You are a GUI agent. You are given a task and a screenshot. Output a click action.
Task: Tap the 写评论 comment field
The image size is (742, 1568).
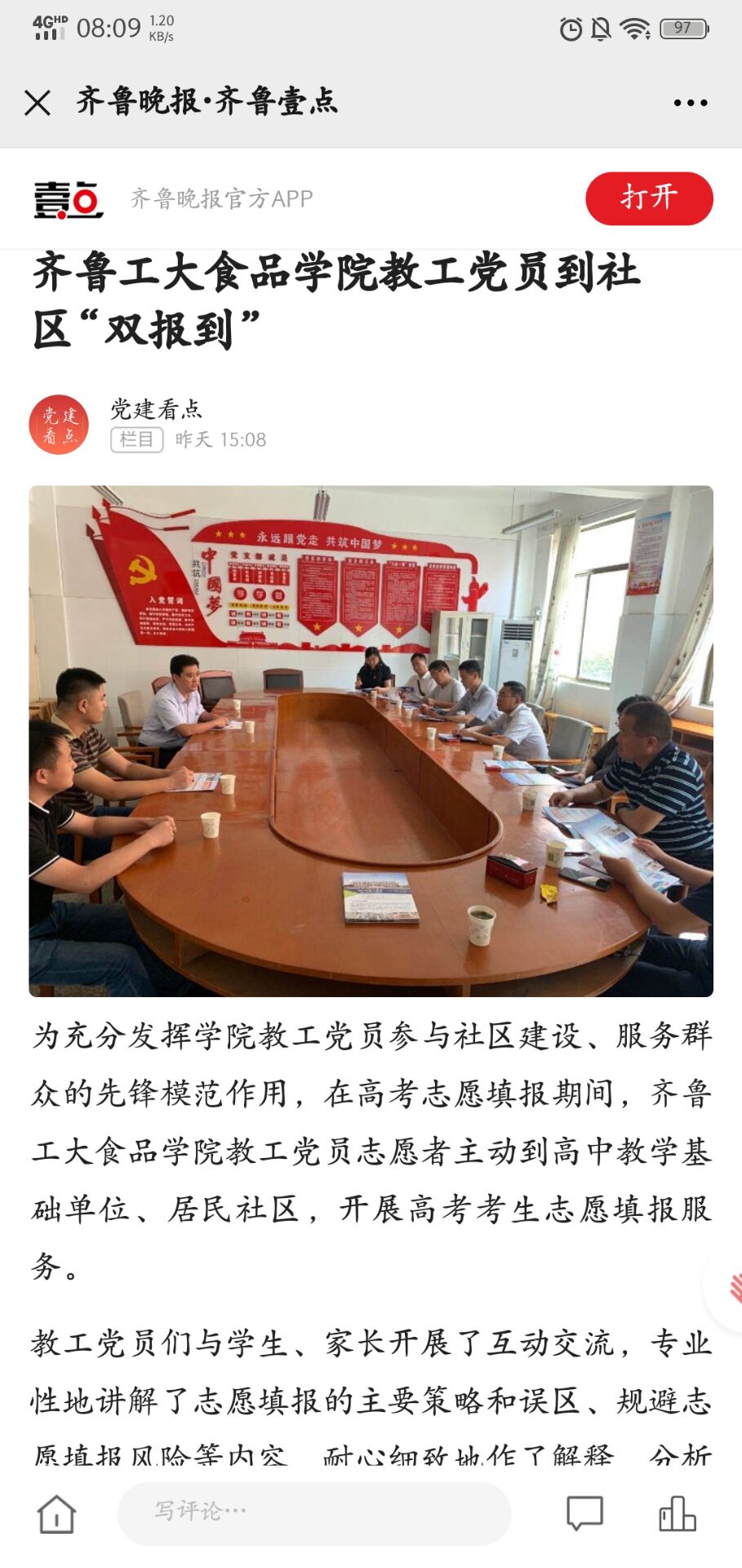(x=314, y=1512)
